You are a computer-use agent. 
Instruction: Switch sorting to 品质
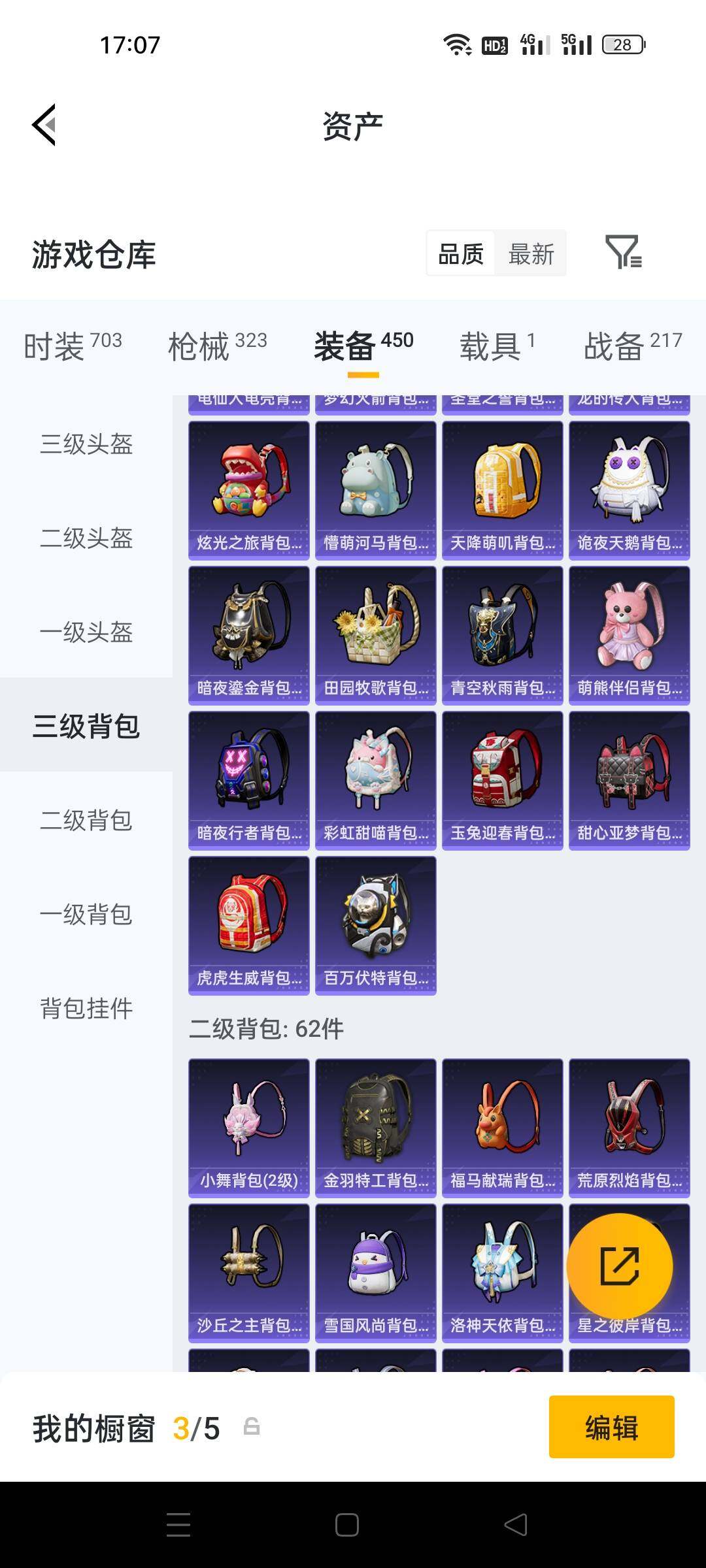click(x=460, y=253)
